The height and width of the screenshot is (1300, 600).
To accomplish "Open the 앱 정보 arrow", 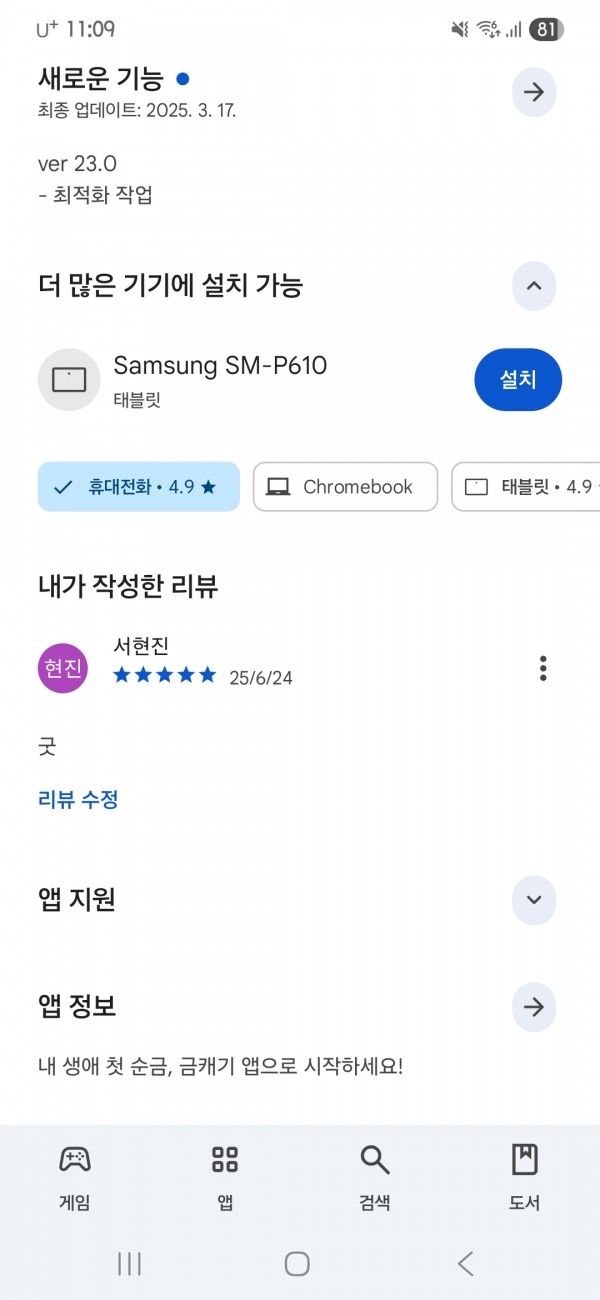I will (x=534, y=1007).
